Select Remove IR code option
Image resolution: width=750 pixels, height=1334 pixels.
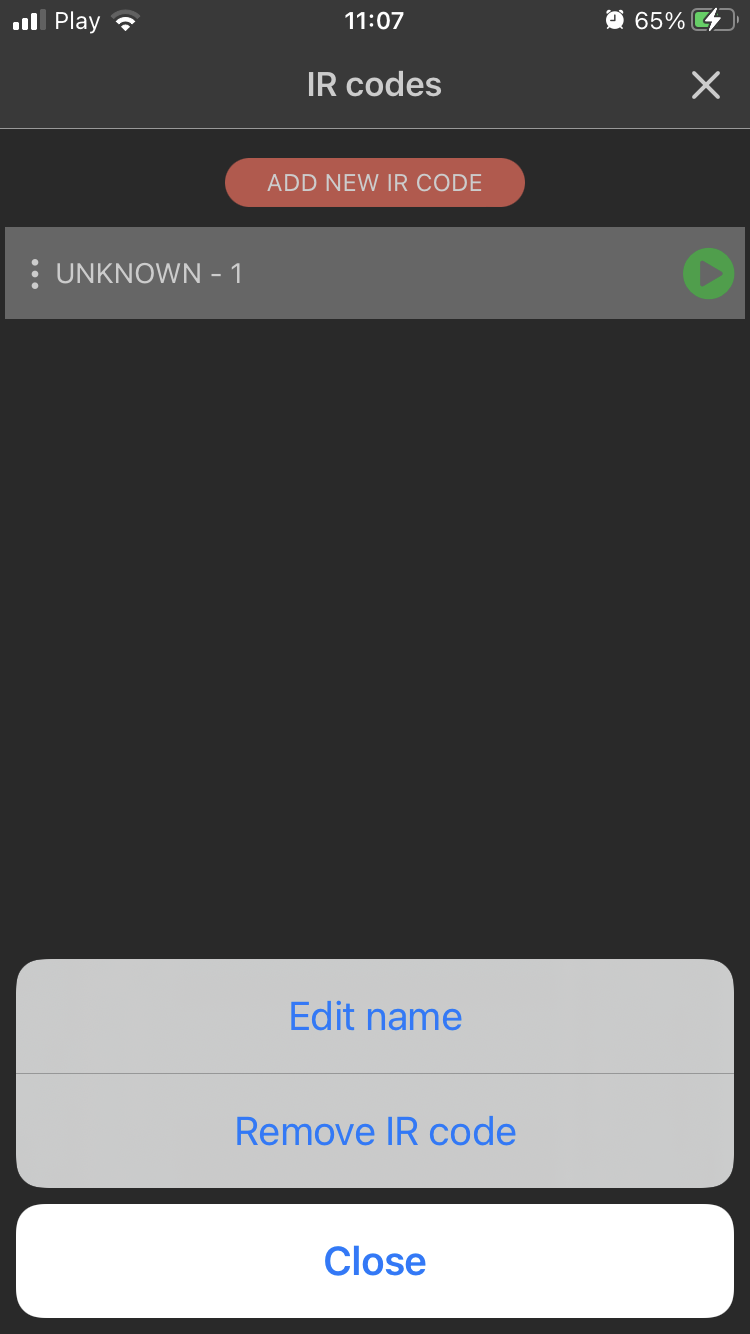click(375, 1131)
